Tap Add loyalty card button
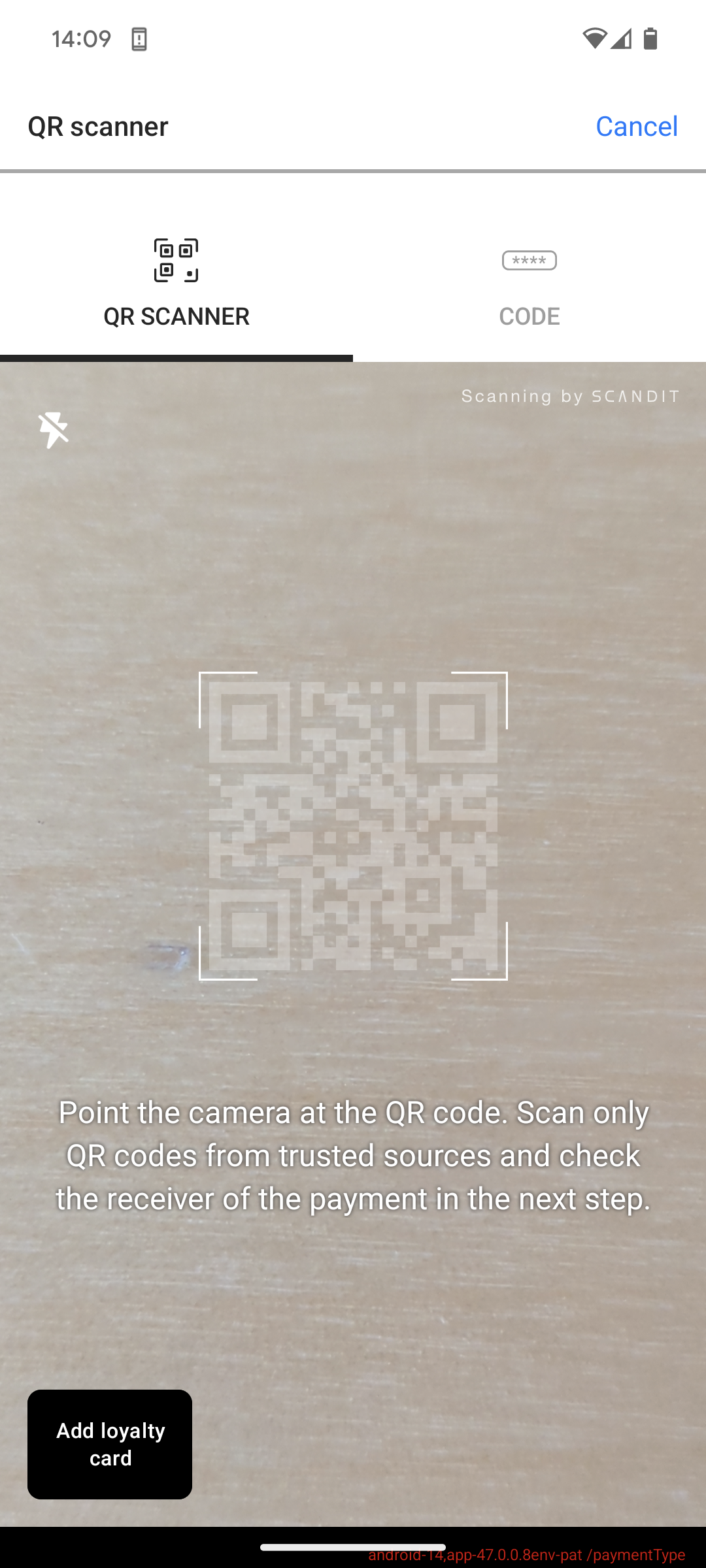This screenshot has width=706, height=1568. pyautogui.click(x=110, y=1444)
